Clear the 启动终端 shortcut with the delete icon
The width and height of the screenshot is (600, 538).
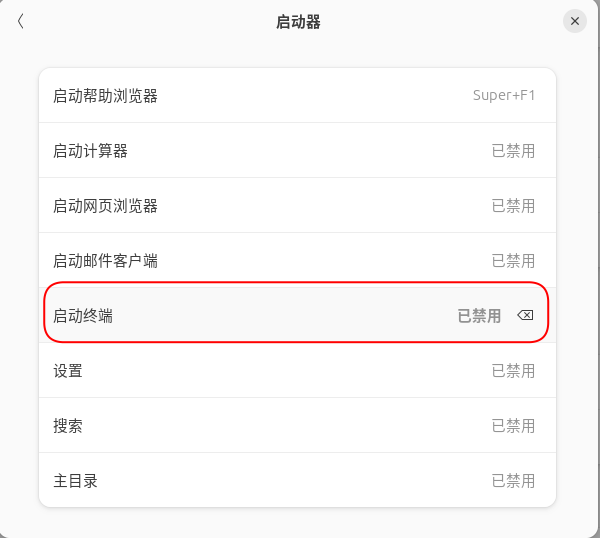click(x=525, y=316)
